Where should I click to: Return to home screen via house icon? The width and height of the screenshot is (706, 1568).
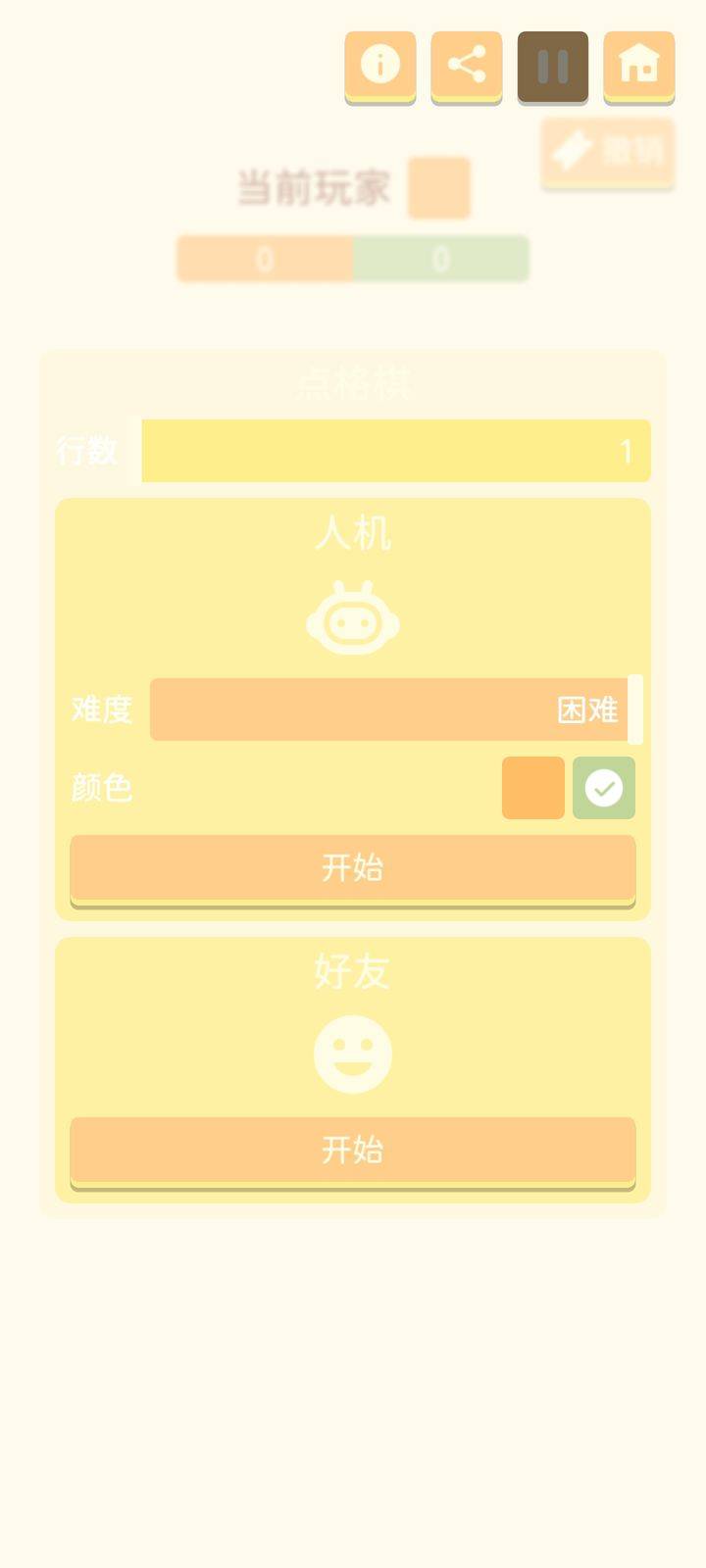(x=638, y=65)
